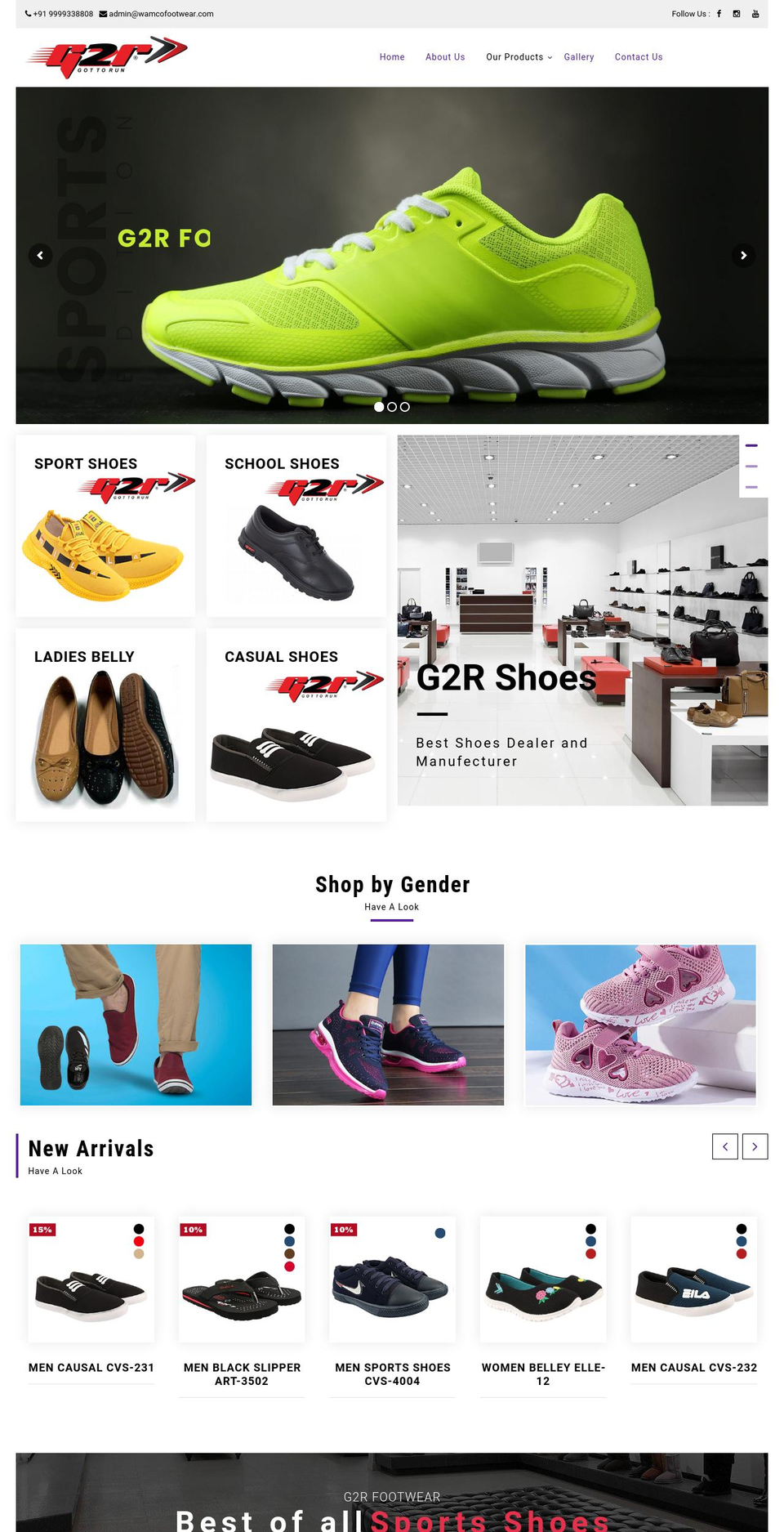Switch to the About Us page
Viewport: 784px width, 1532px height.
click(445, 57)
